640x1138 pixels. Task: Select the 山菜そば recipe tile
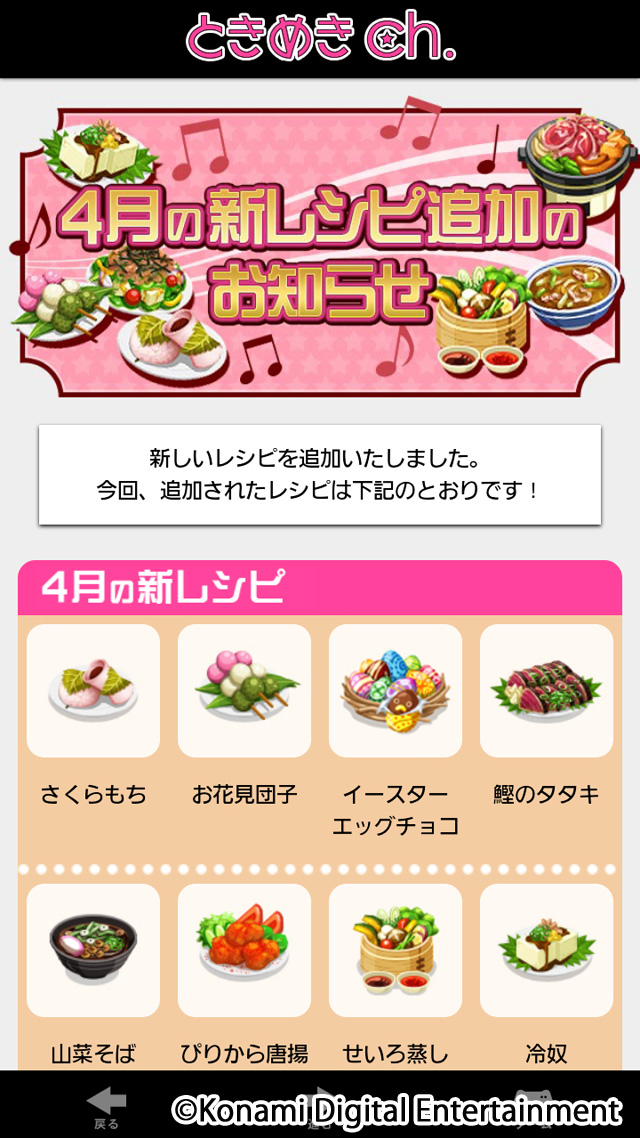pyautogui.click(x=93, y=950)
